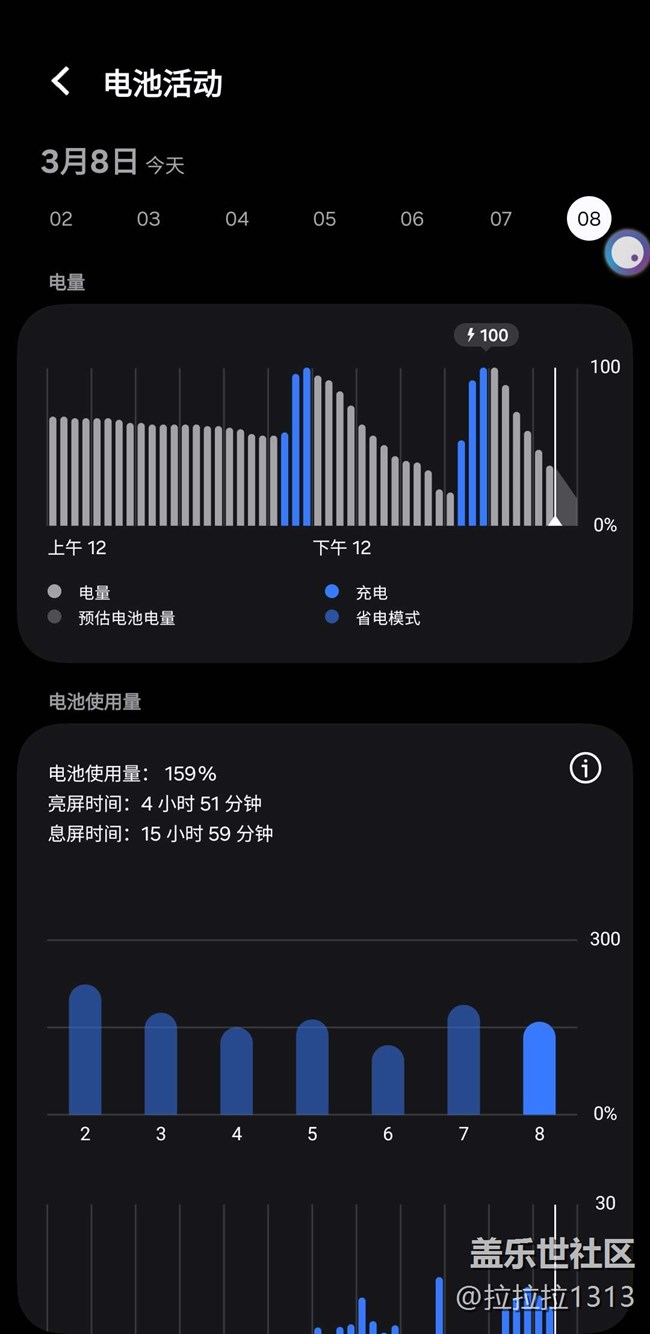Select date 04 in the date row
Screen dimensions: 650x1334
click(x=237, y=219)
